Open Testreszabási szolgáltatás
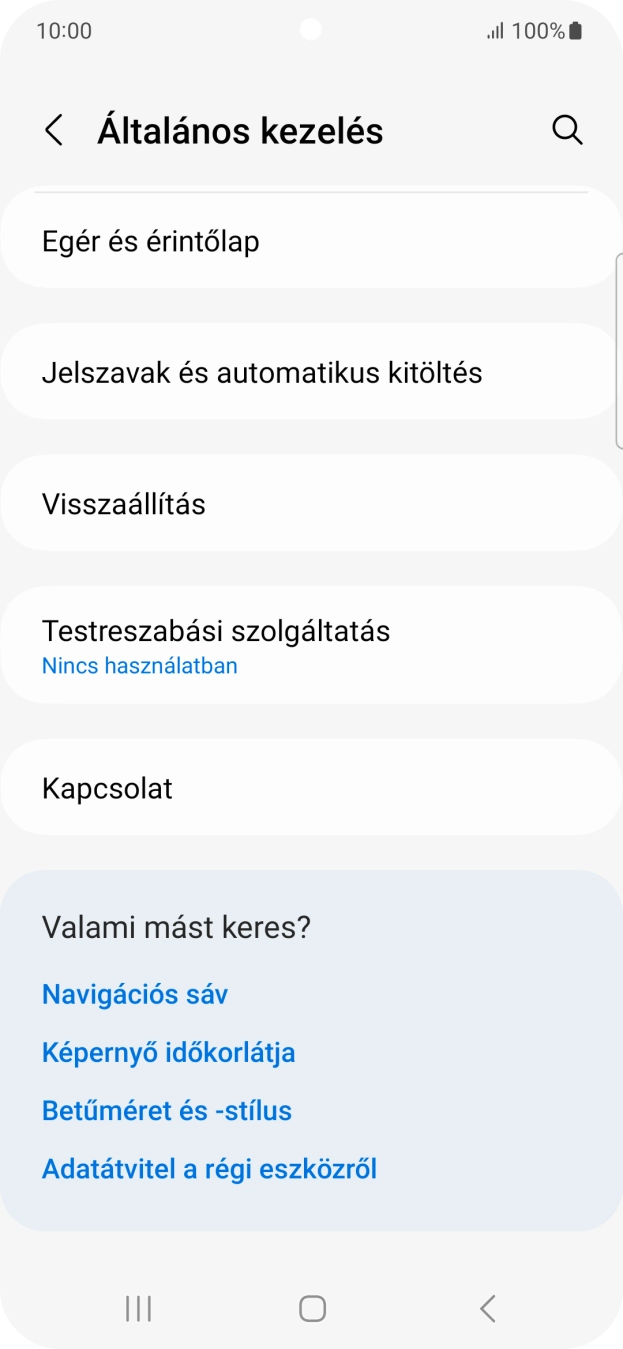This screenshot has width=623, height=1349. coord(310,645)
